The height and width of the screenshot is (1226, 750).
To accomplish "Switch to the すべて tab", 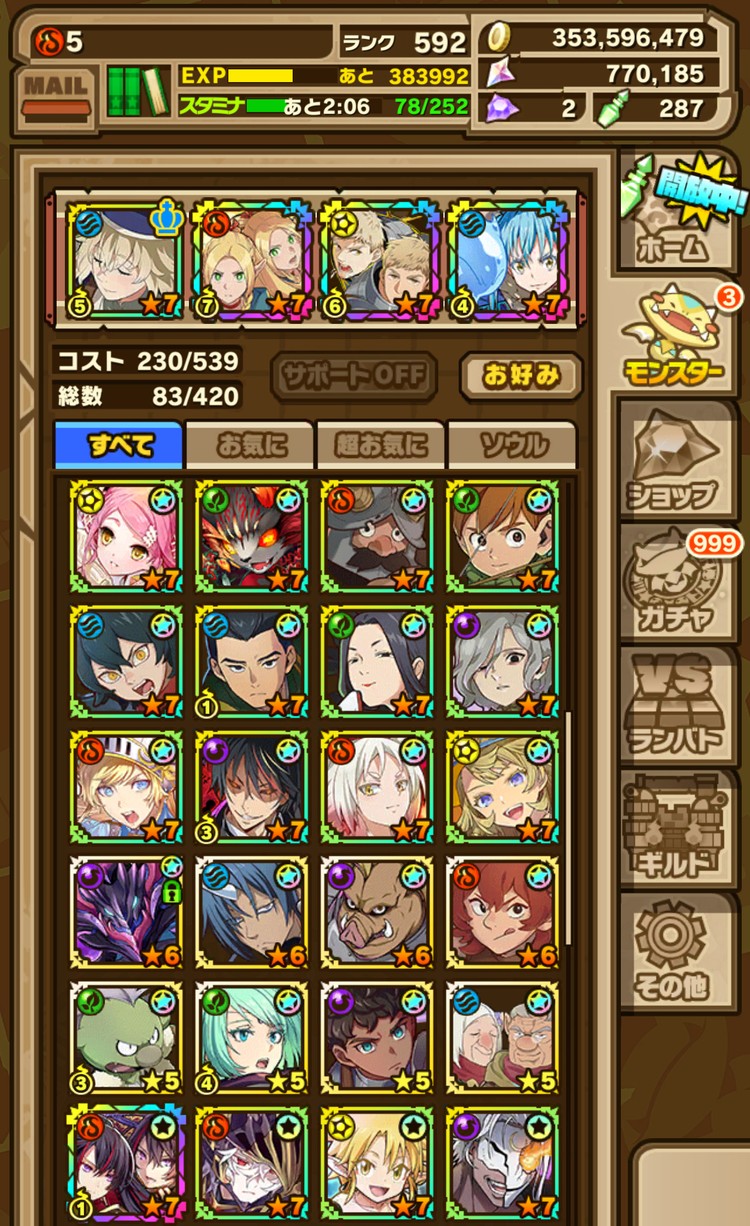I will [x=119, y=445].
